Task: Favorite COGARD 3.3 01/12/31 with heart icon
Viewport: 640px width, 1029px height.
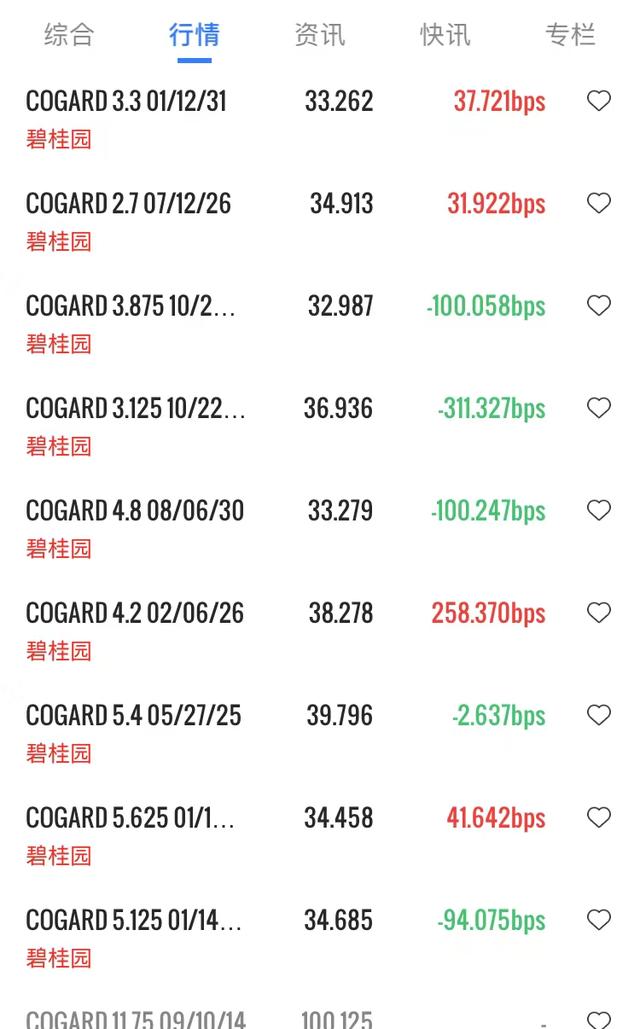Action: pos(599,100)
